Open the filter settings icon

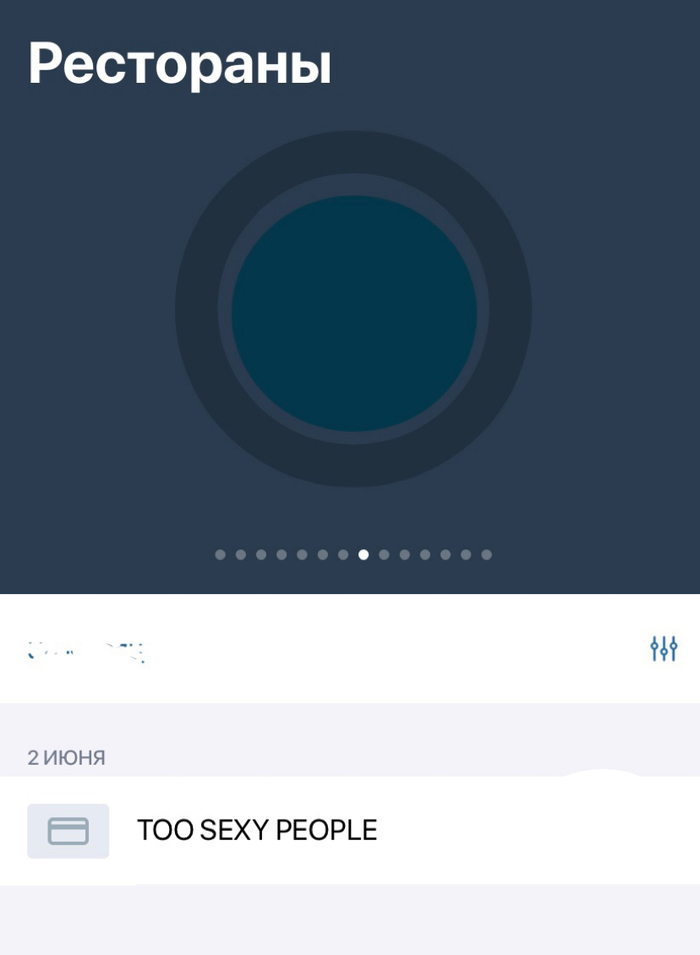(x=664, y=649)
